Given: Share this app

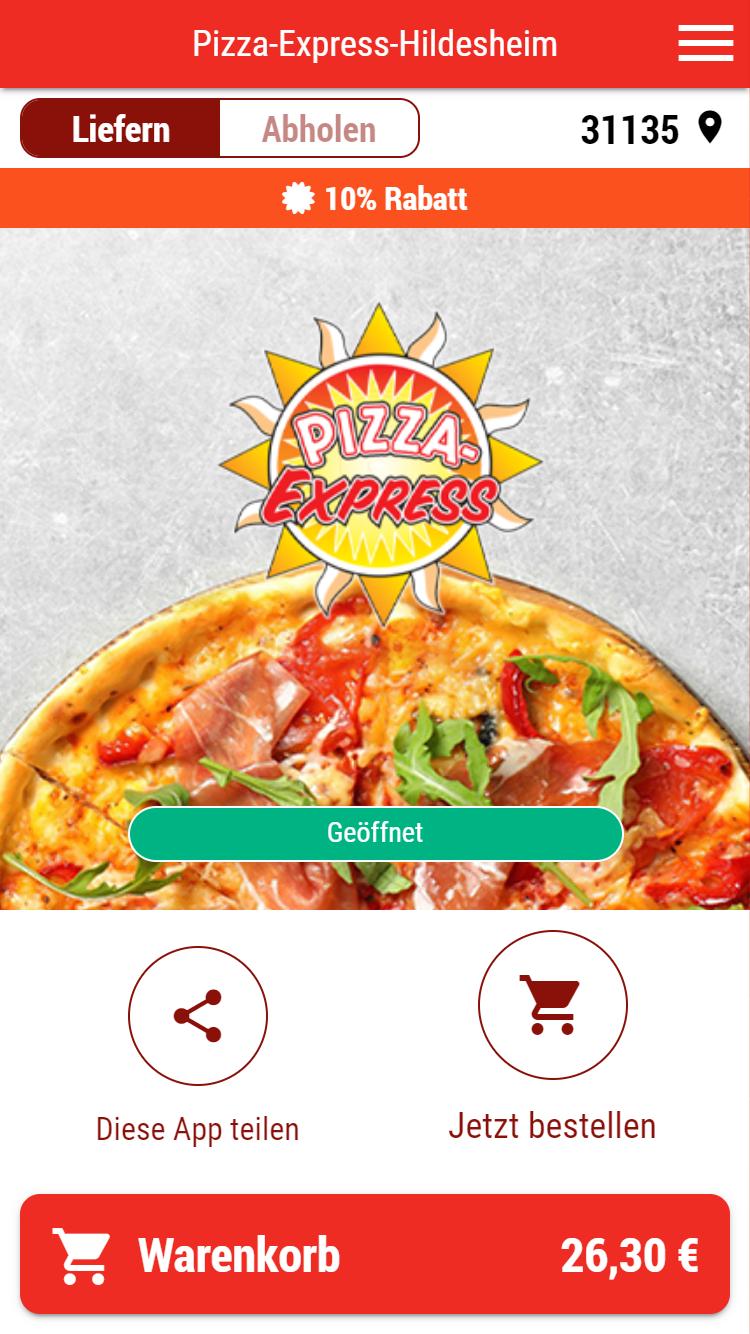Looking at the screenshot, I should pos(198,1016).
